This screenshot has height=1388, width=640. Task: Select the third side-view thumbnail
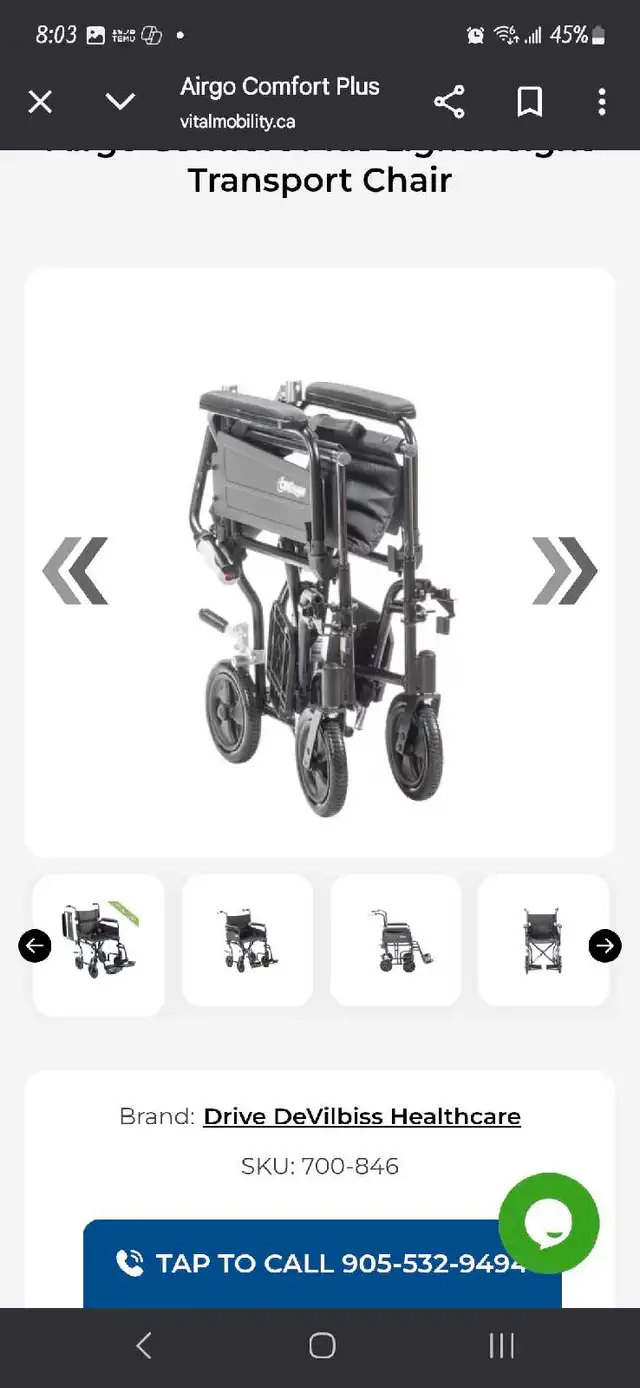coord(396,940)
